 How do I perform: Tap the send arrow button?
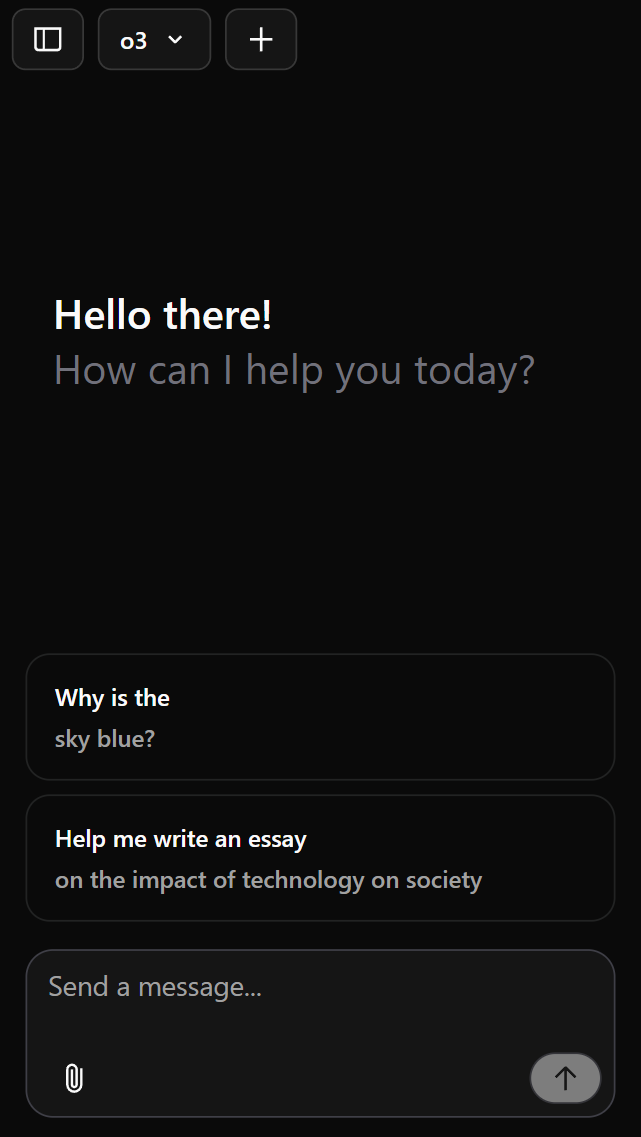click(x=566, y=1078)
